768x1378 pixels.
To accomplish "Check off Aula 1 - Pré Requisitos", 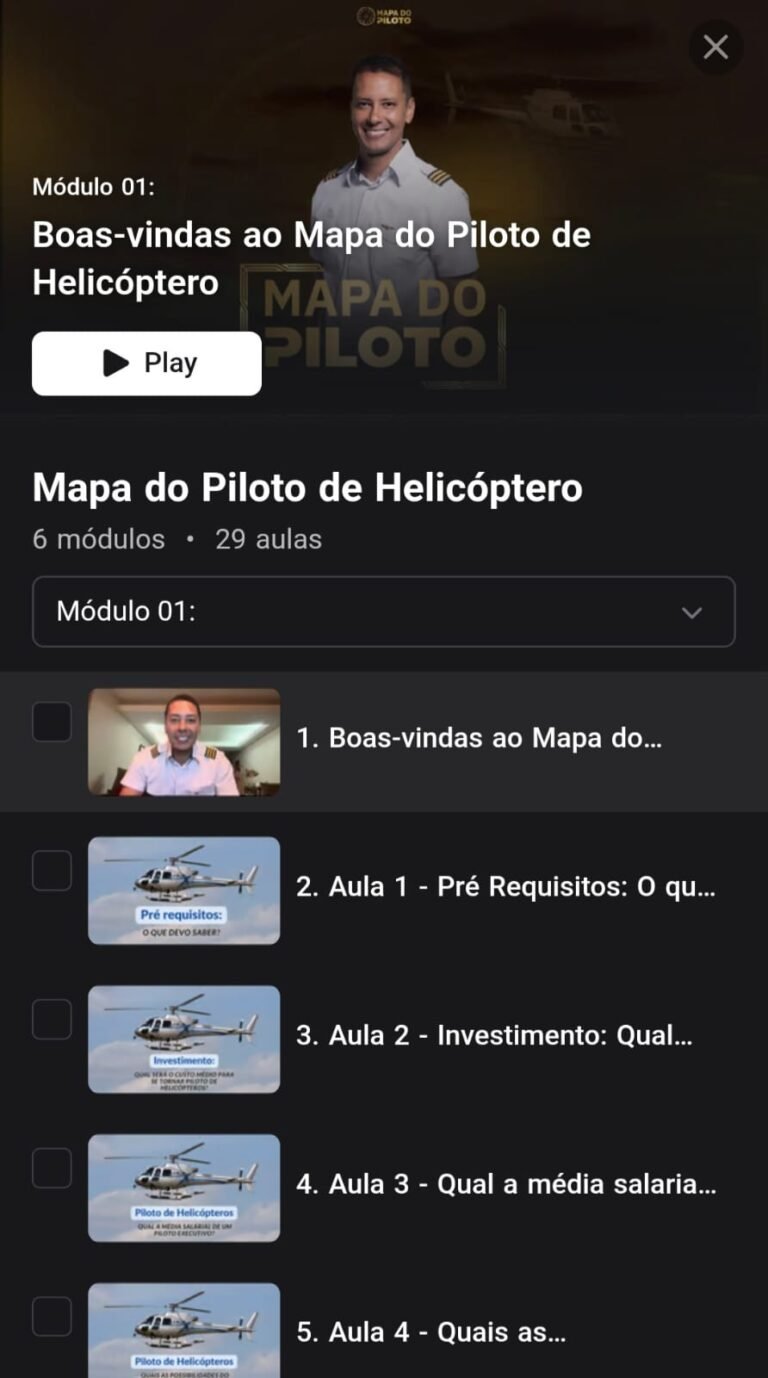I will (52, 871).
